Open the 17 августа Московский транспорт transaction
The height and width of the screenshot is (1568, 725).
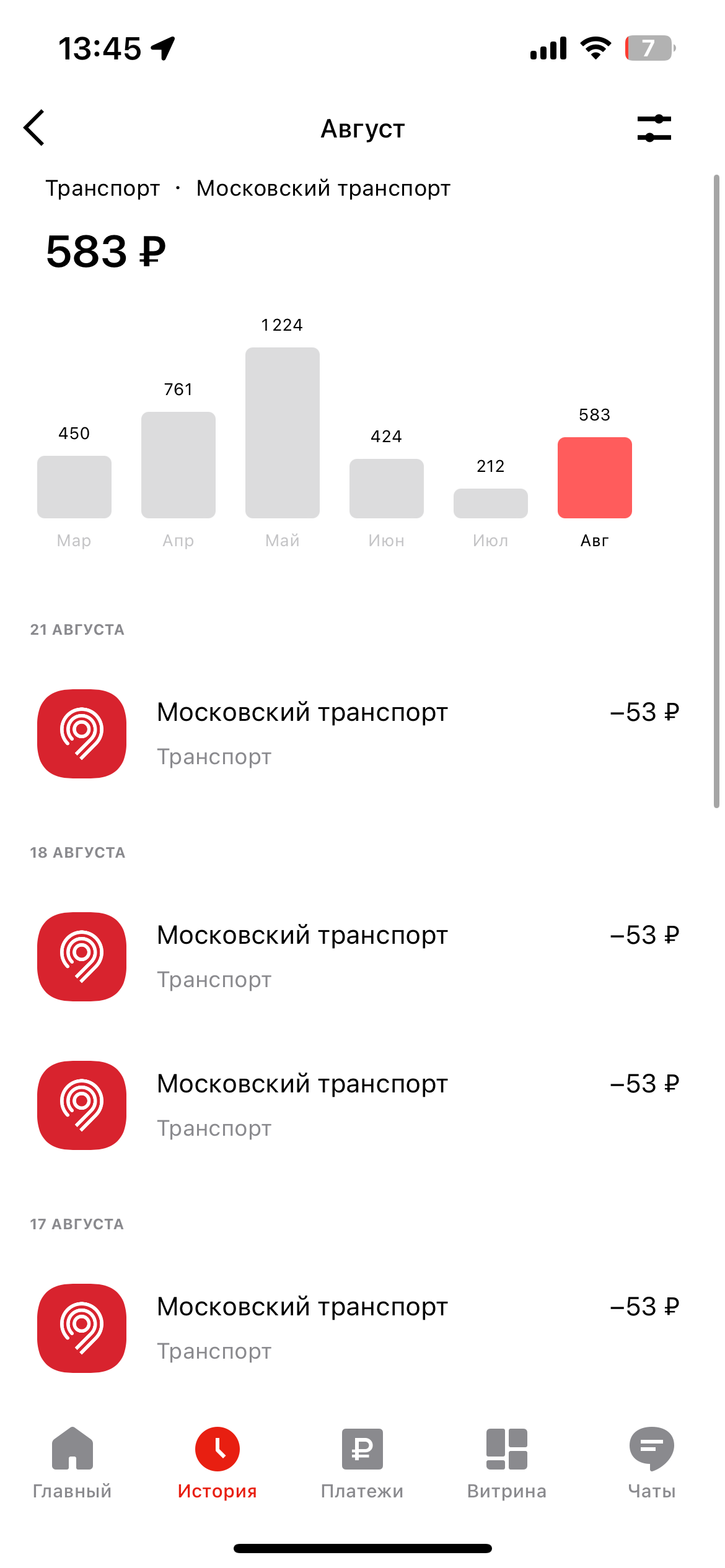pos(362,1328)
